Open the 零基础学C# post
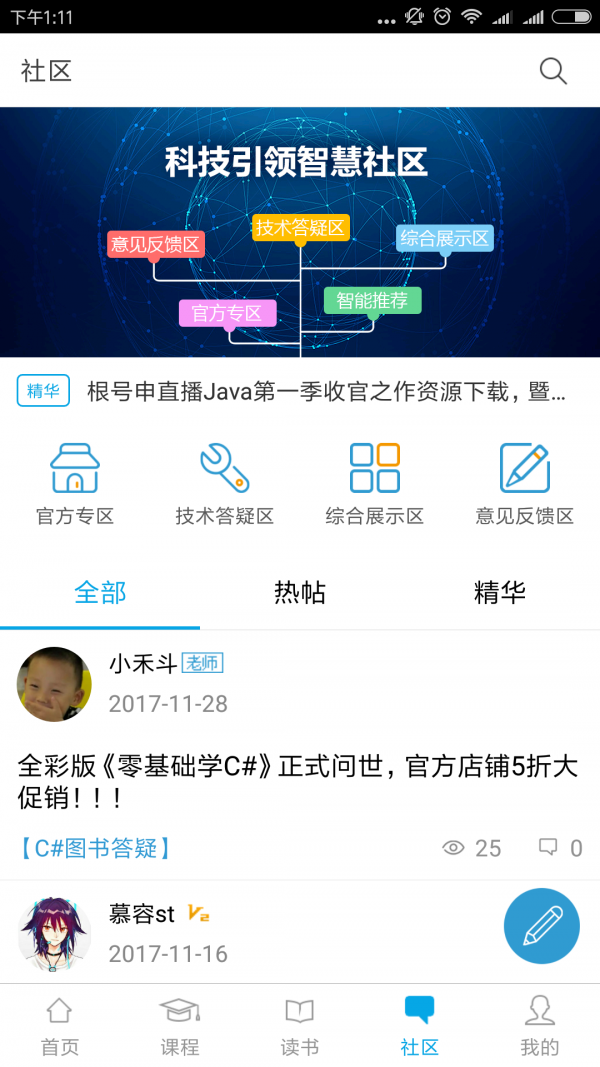This screenshot has height=1067, width=600. point(298,782)
